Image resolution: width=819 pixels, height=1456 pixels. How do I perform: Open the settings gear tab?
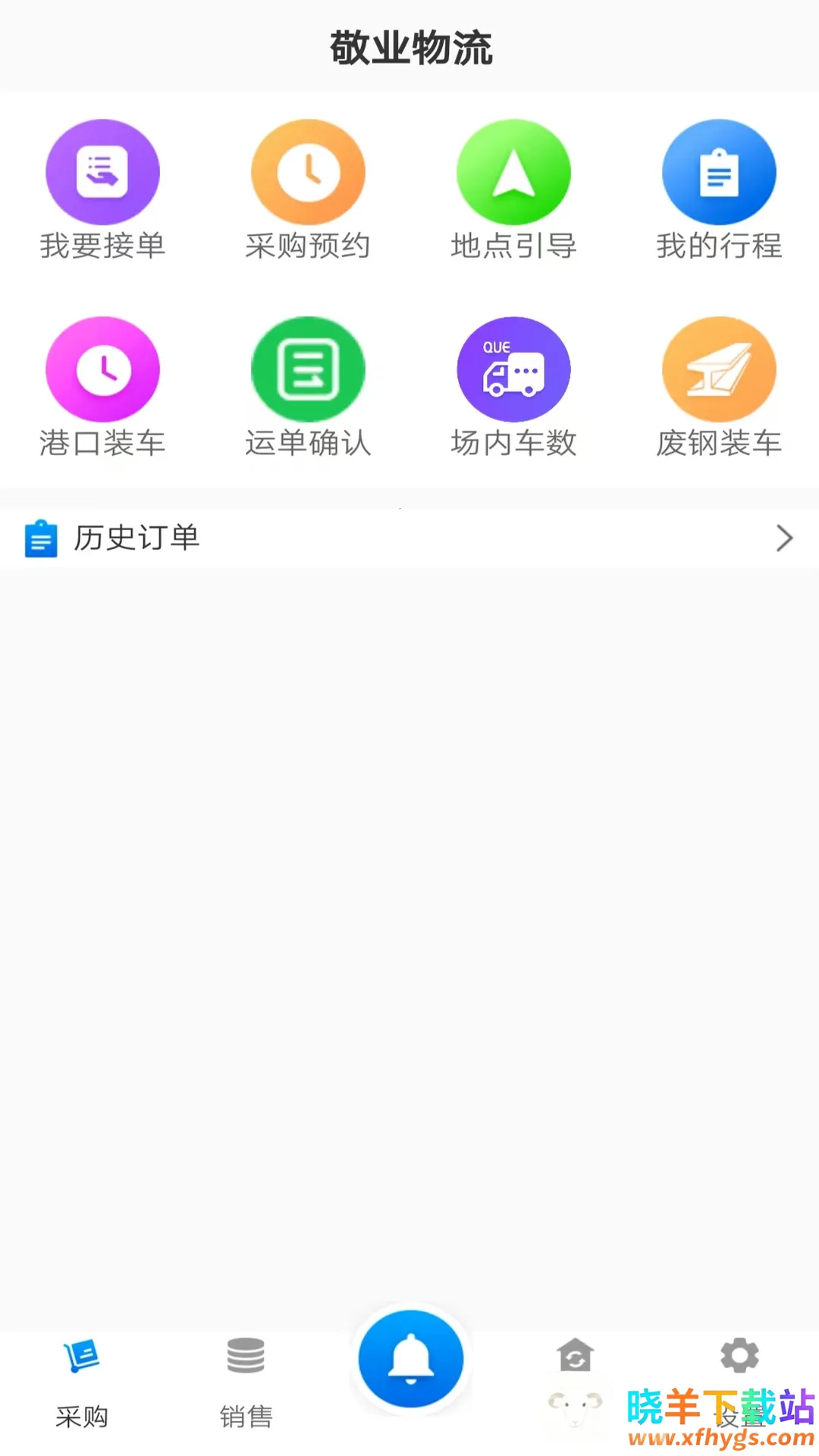pyautogui.click(x=739, y=1357)
